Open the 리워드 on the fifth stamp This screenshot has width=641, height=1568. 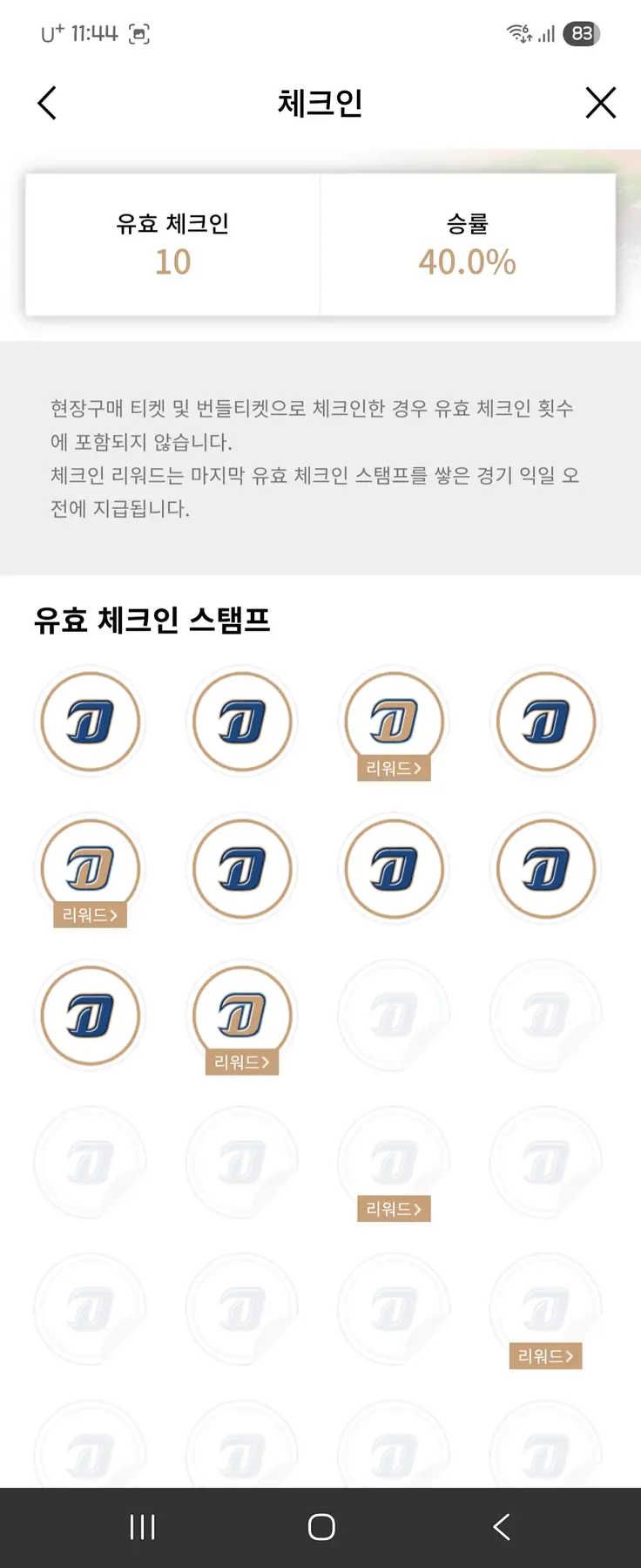(90, 915)
